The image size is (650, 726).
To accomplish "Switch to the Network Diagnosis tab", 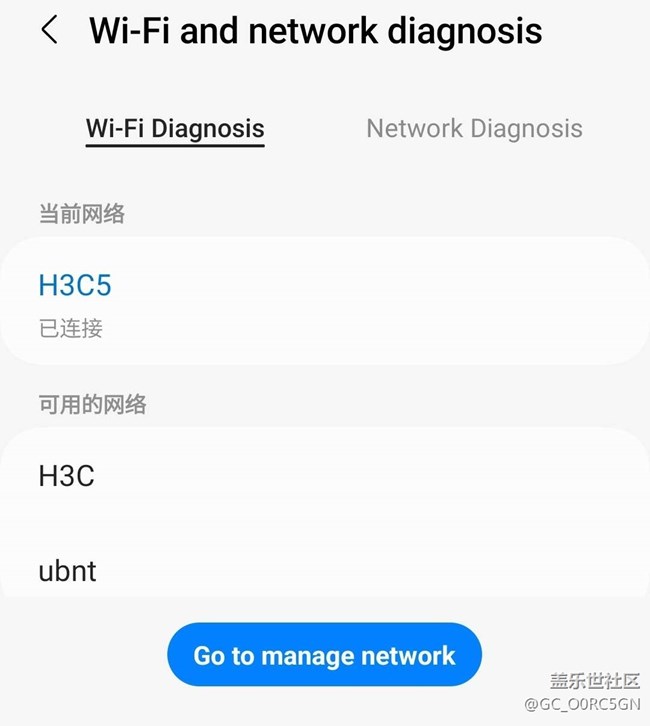I will tap(474, 129).
